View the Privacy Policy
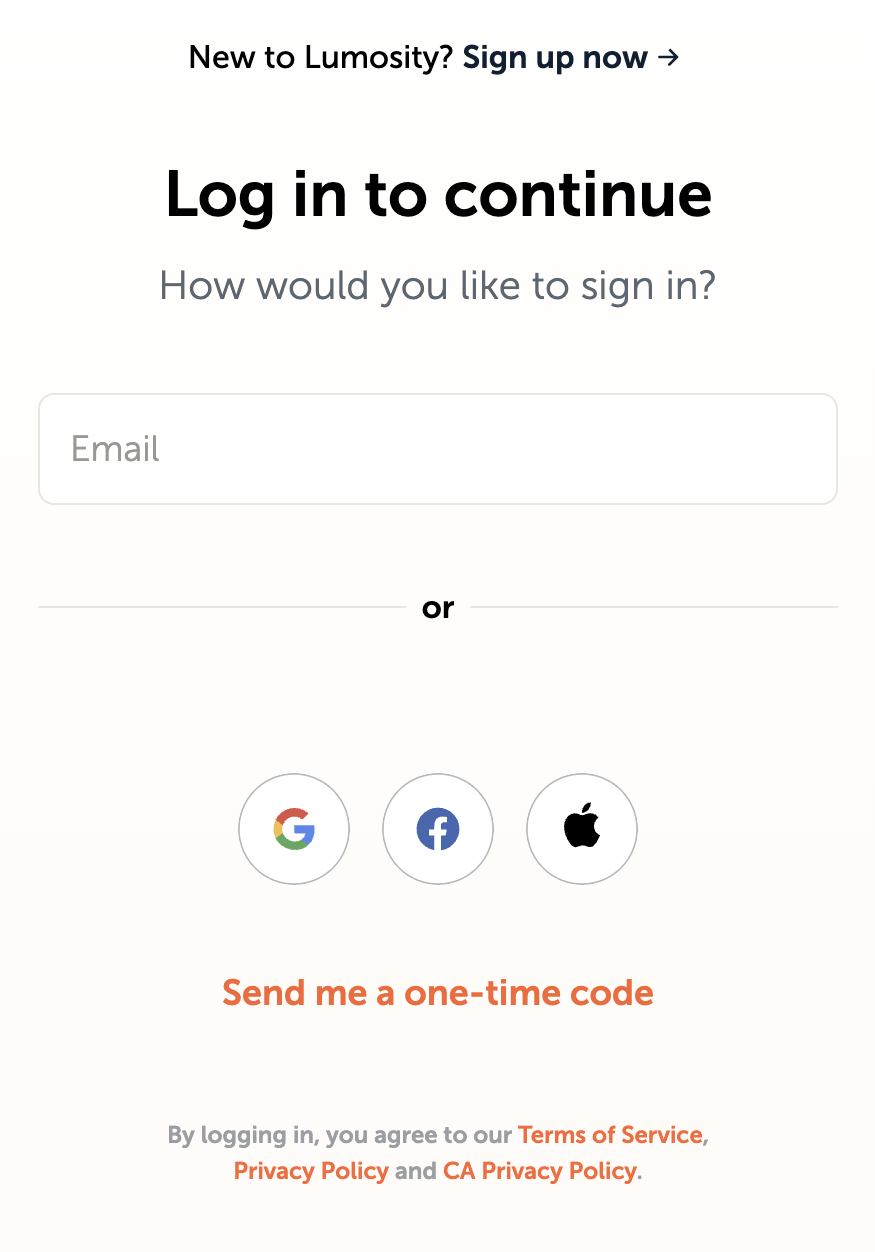The width and height of the screenshot is (875, 1252). click(311, 1171)
